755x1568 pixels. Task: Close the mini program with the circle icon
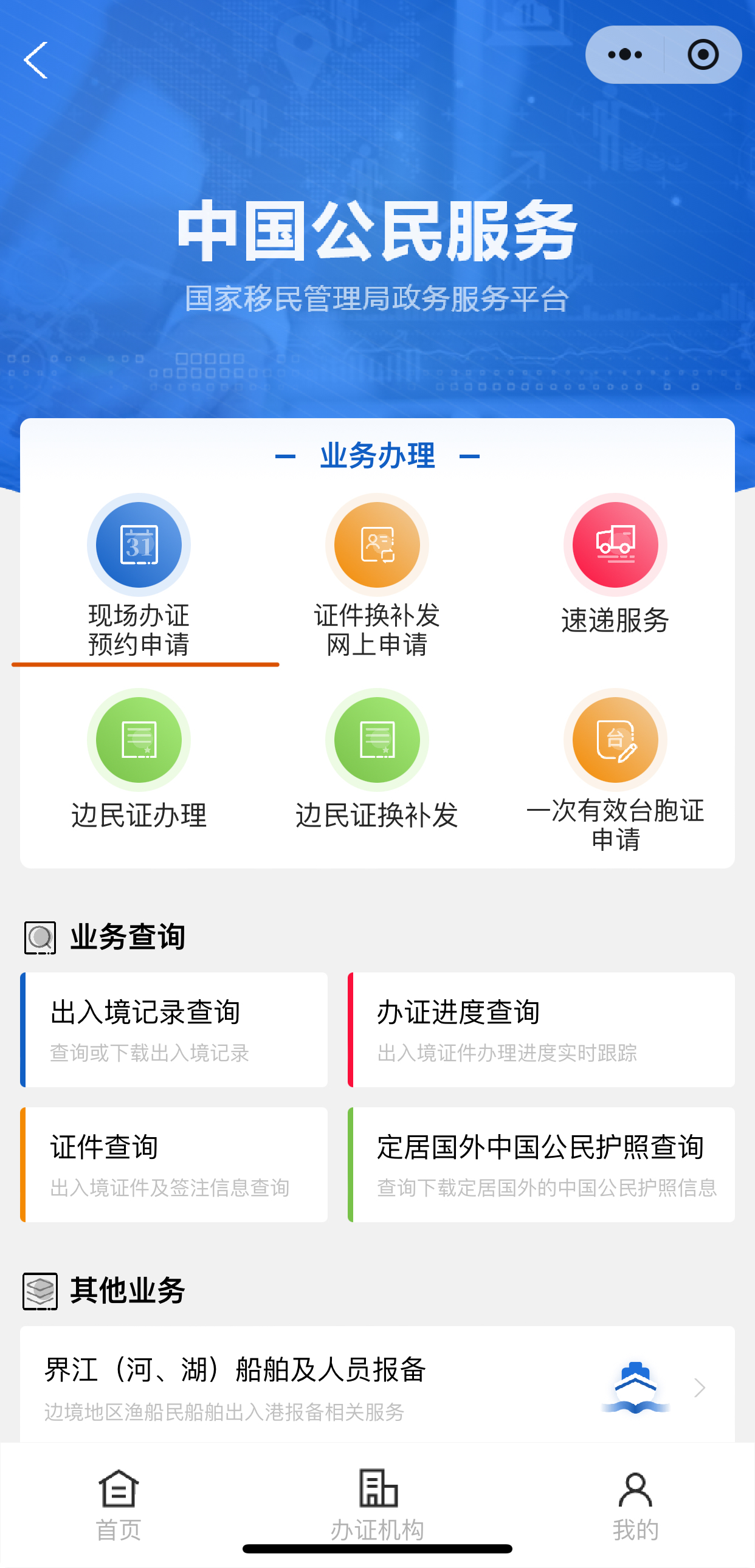coord(703,55)
